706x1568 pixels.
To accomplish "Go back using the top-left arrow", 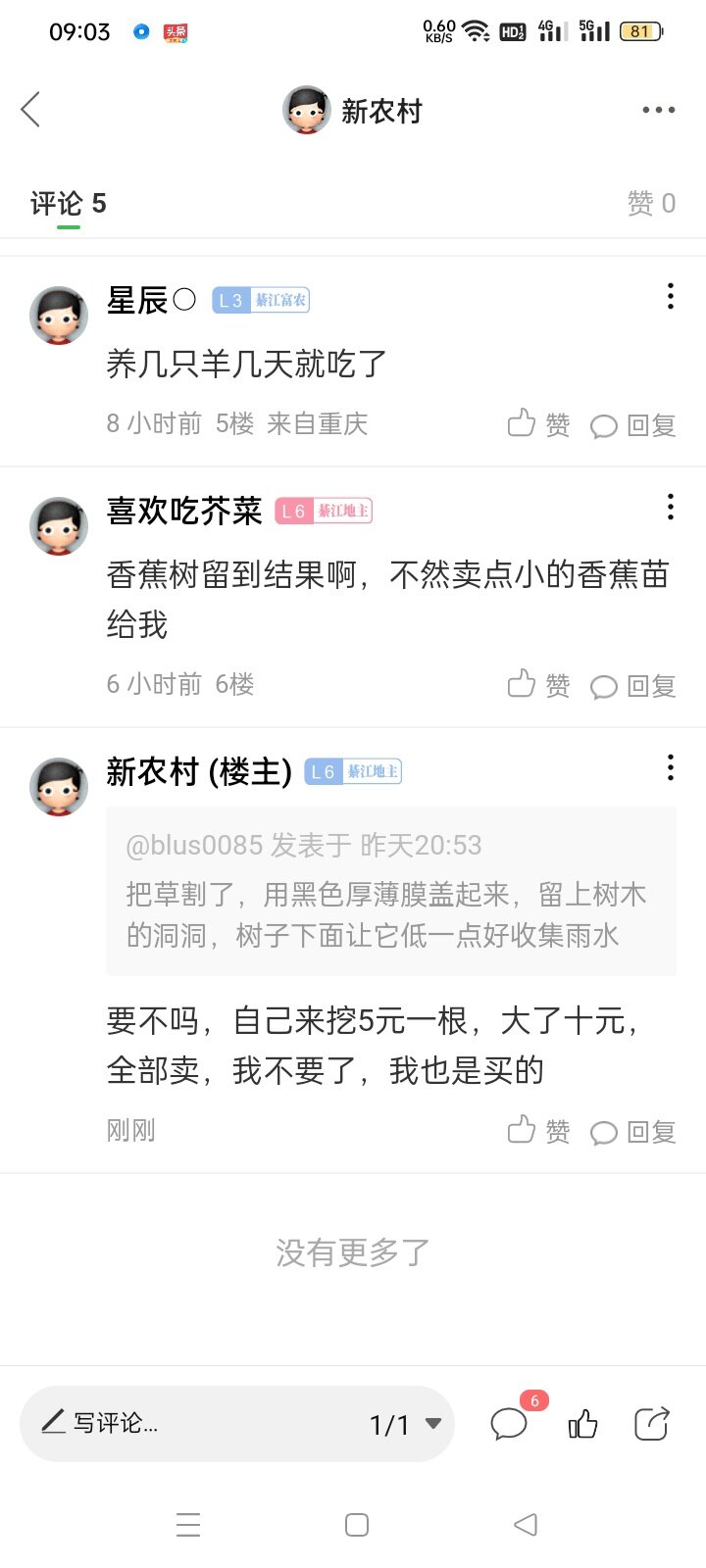I will pos(31,110).
